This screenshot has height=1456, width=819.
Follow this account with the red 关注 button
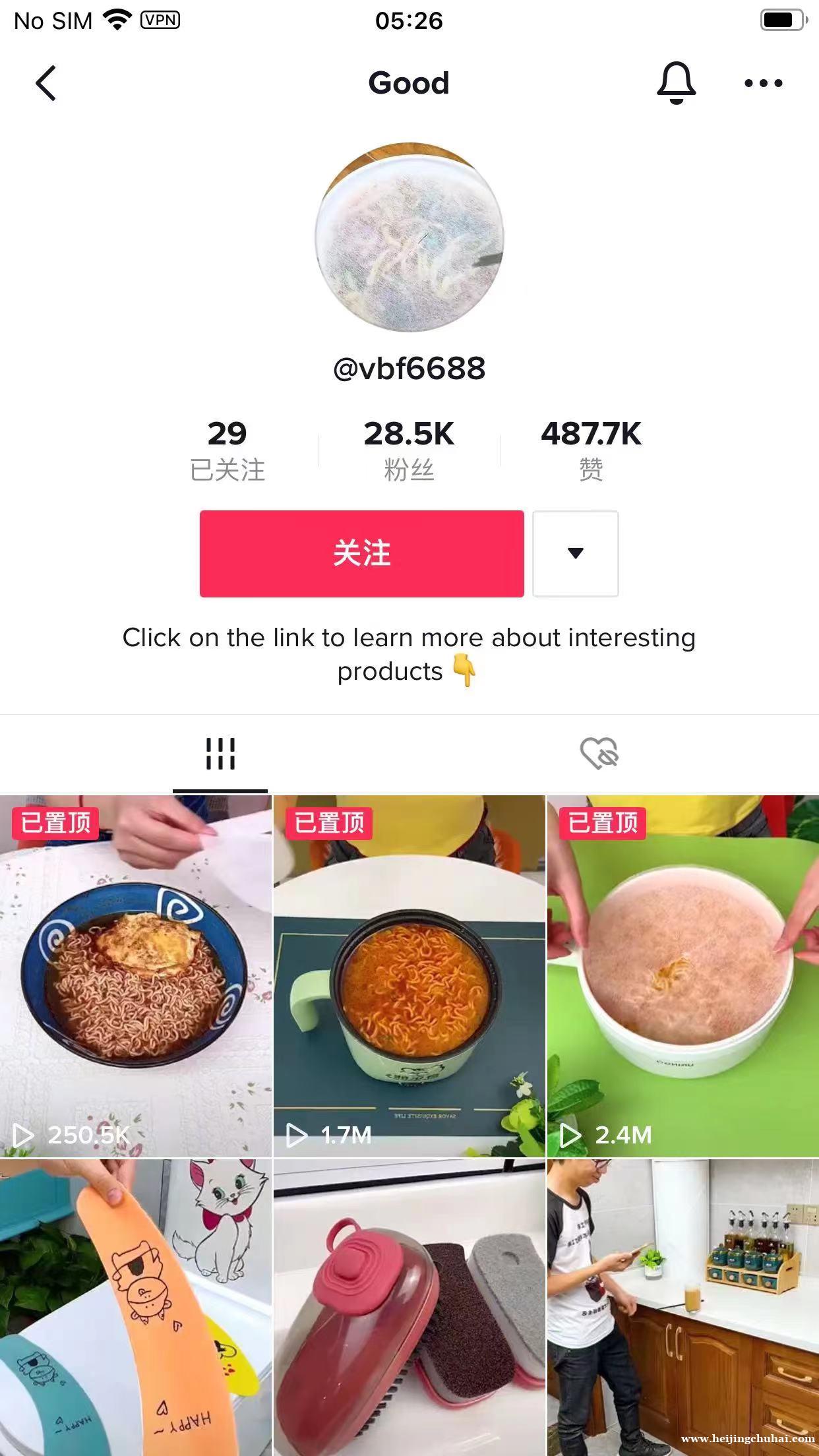click(361, 553)
